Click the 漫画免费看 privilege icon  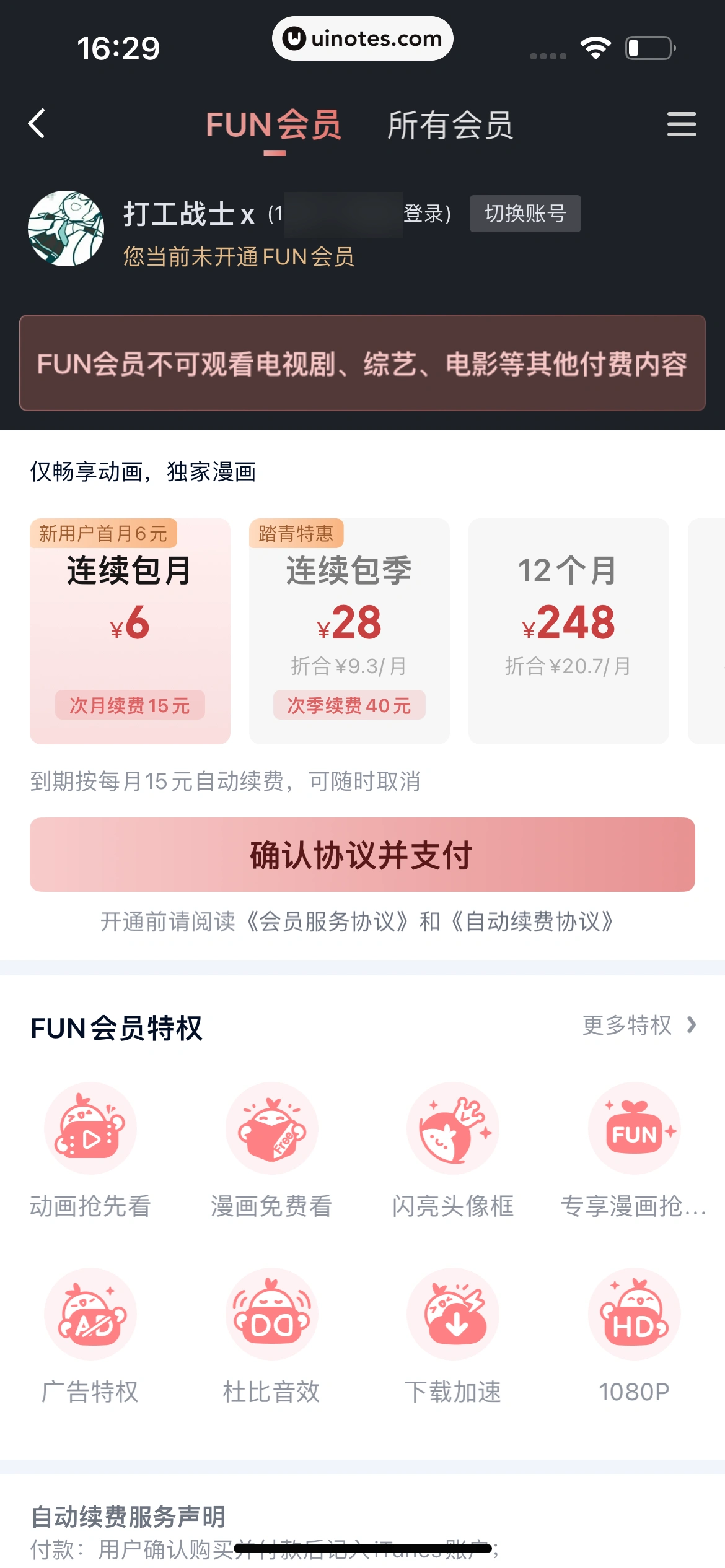[272, 1128]
